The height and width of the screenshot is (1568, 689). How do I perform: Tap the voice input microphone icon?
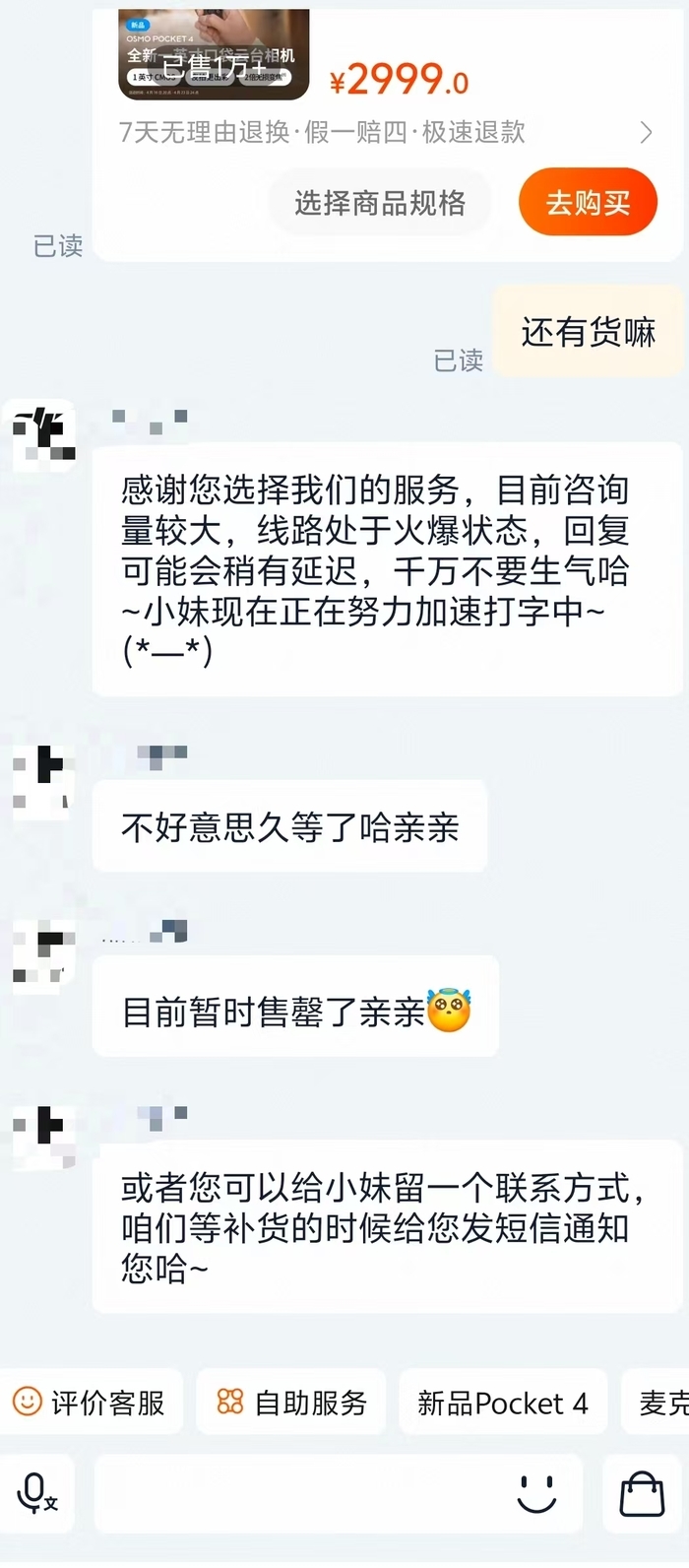pyautogui.click(x=37, y=1494)
